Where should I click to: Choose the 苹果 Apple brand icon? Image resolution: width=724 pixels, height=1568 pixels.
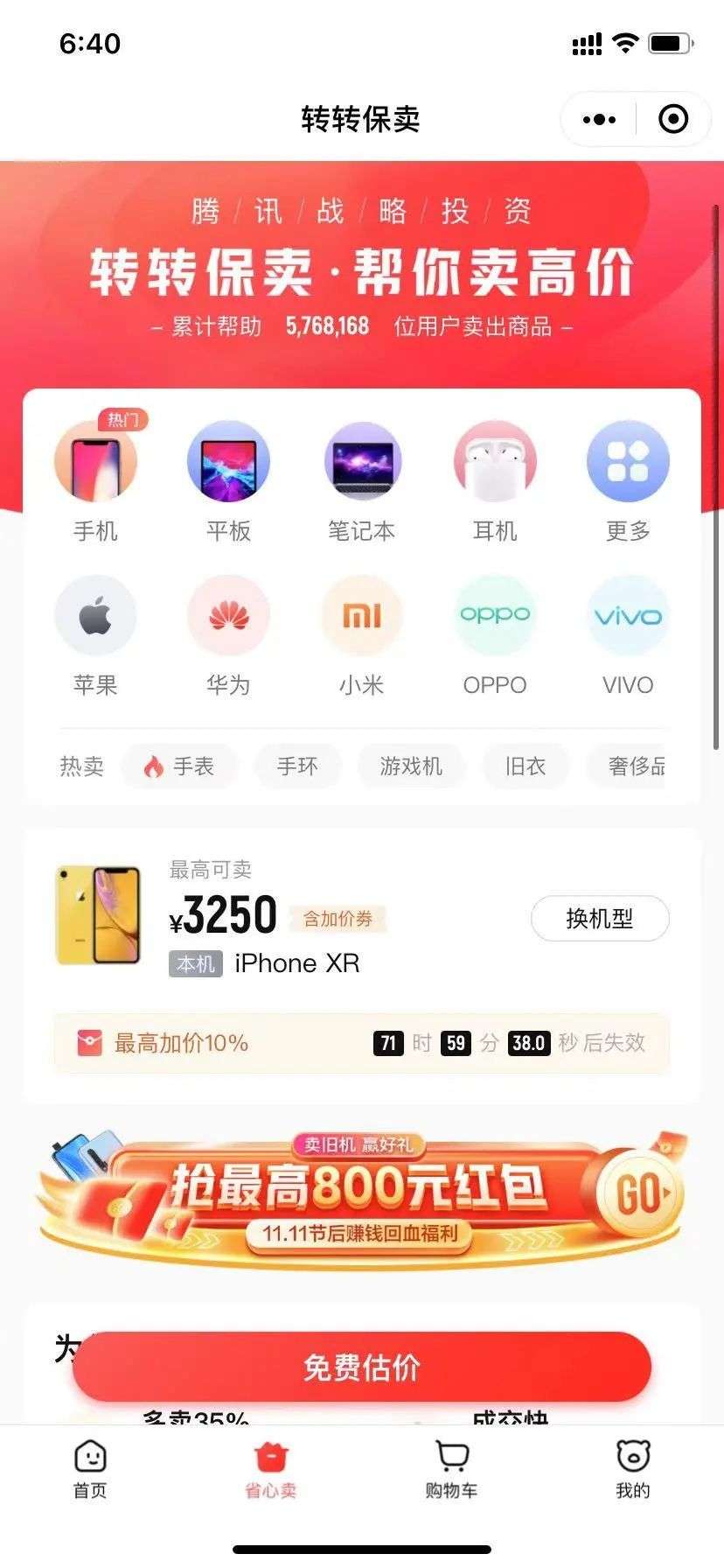[96, 615]
